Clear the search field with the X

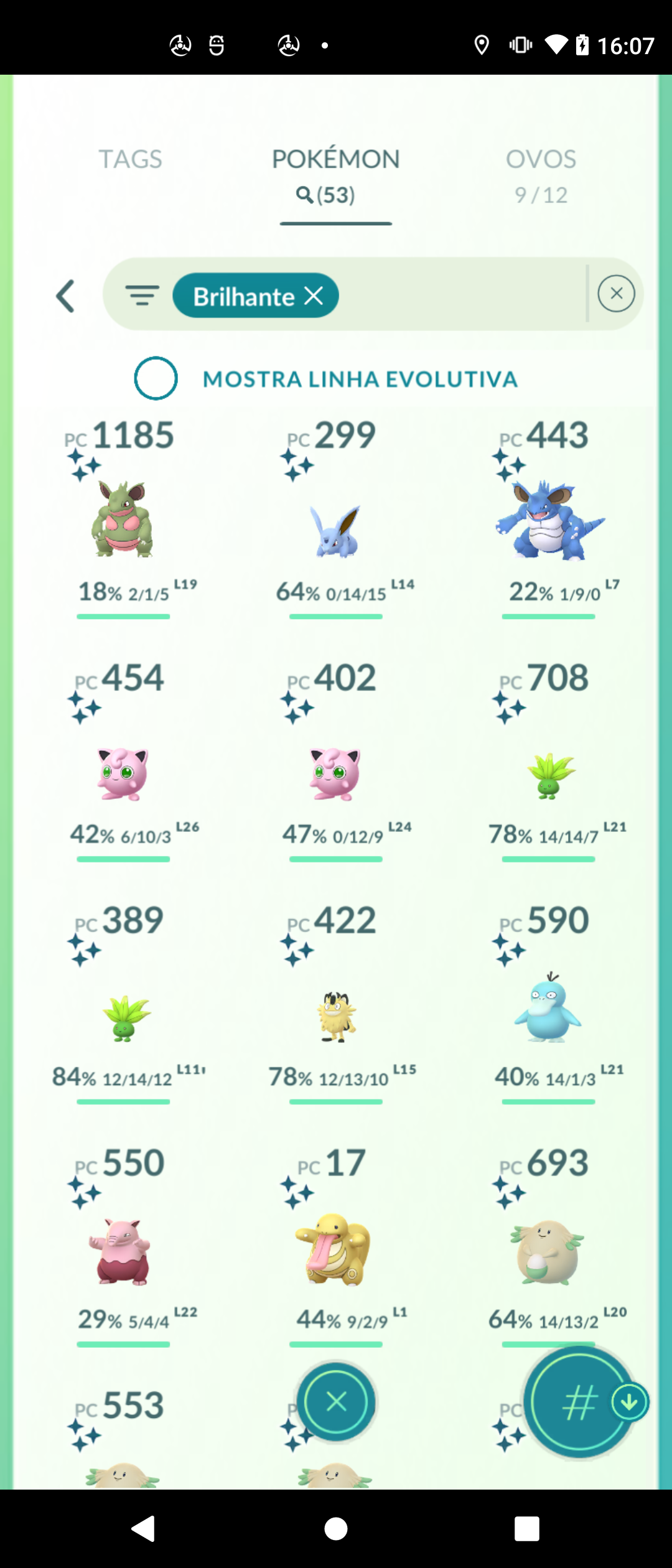[616, 294]
